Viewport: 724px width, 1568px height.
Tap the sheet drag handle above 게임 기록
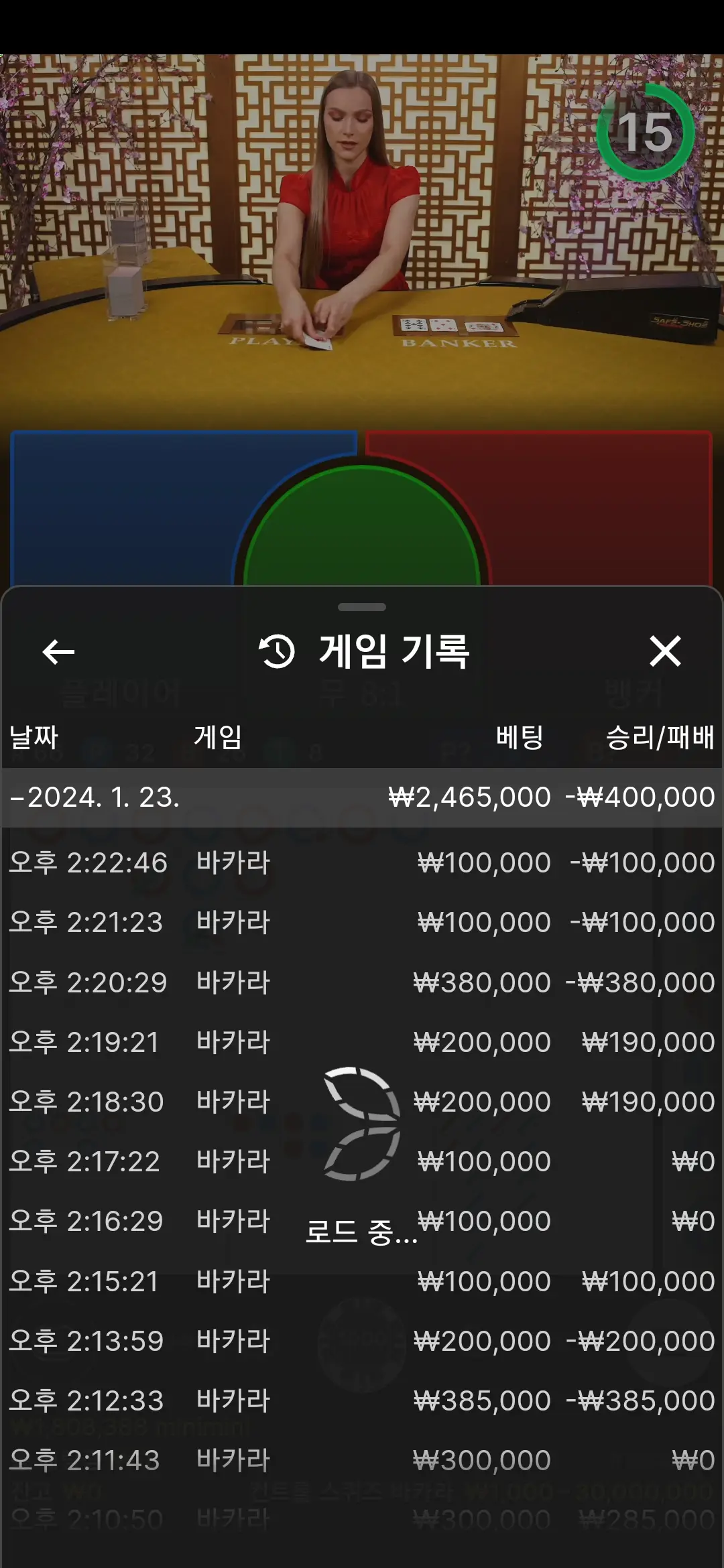(x=362, y=607)
